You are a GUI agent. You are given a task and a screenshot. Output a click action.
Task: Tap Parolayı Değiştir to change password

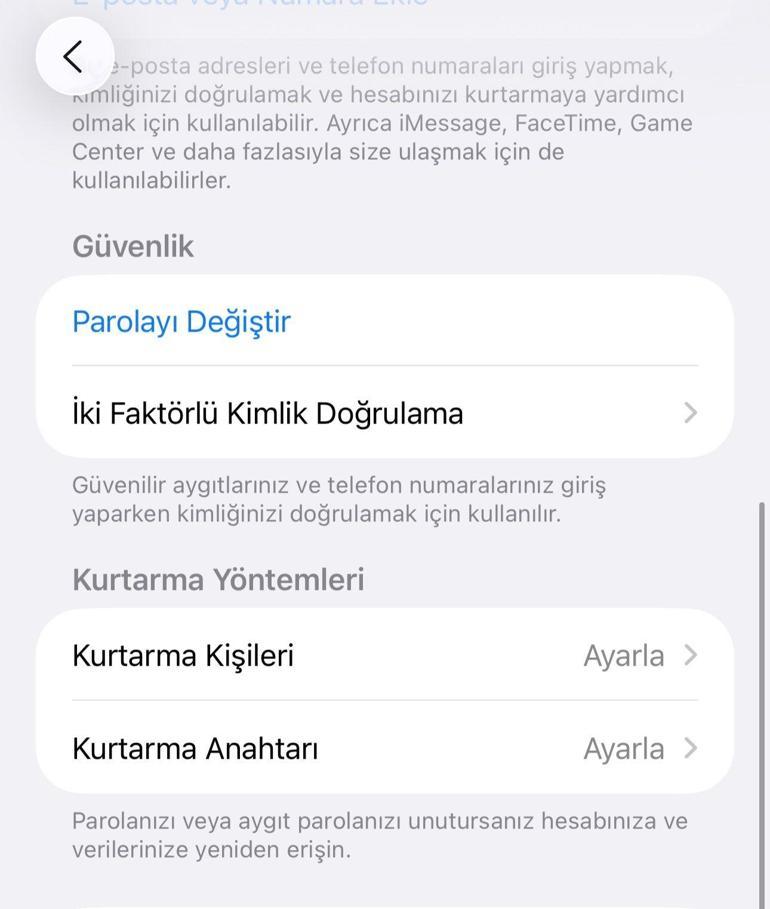181,322
